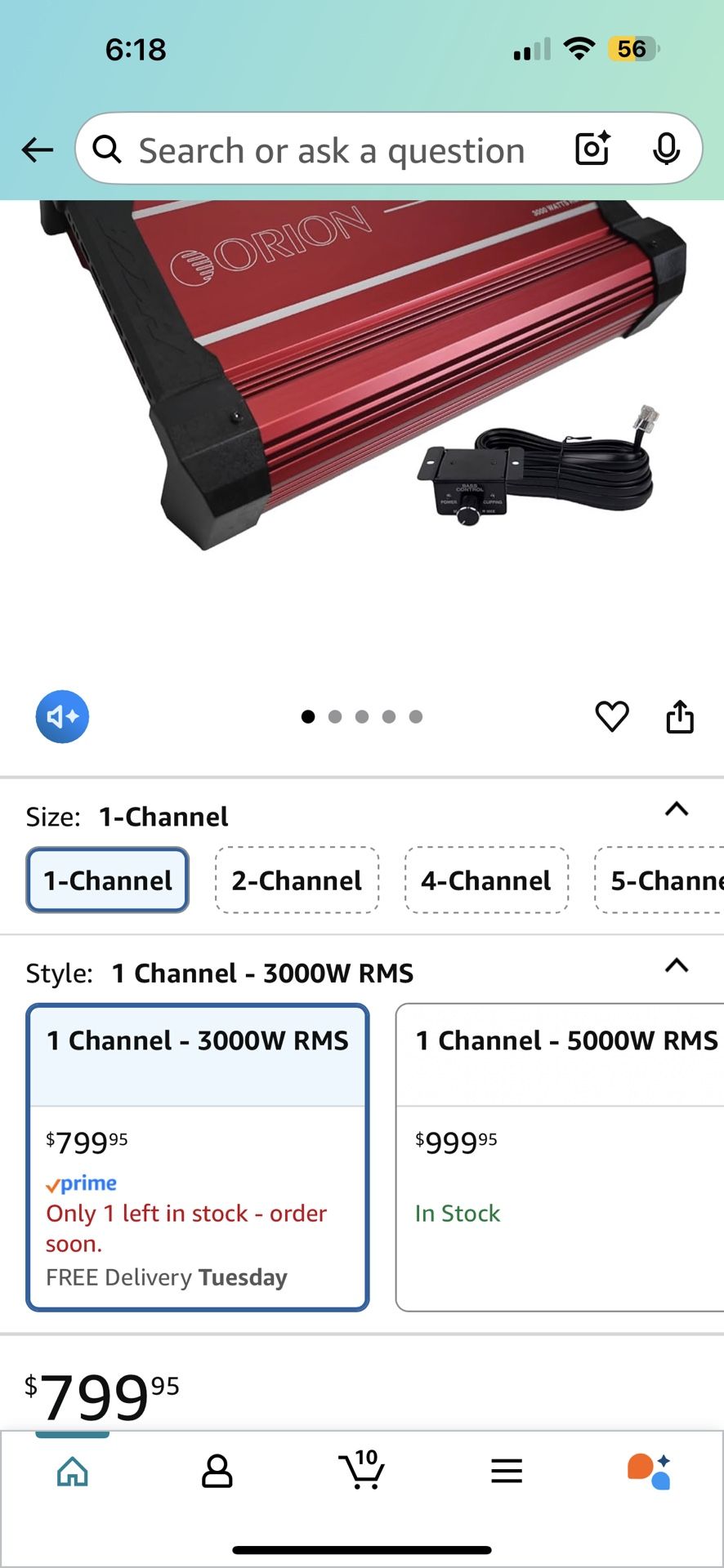The image size is (724, 1568).
Task: Go back using the back arrow
Action: [x=38, y=149]
